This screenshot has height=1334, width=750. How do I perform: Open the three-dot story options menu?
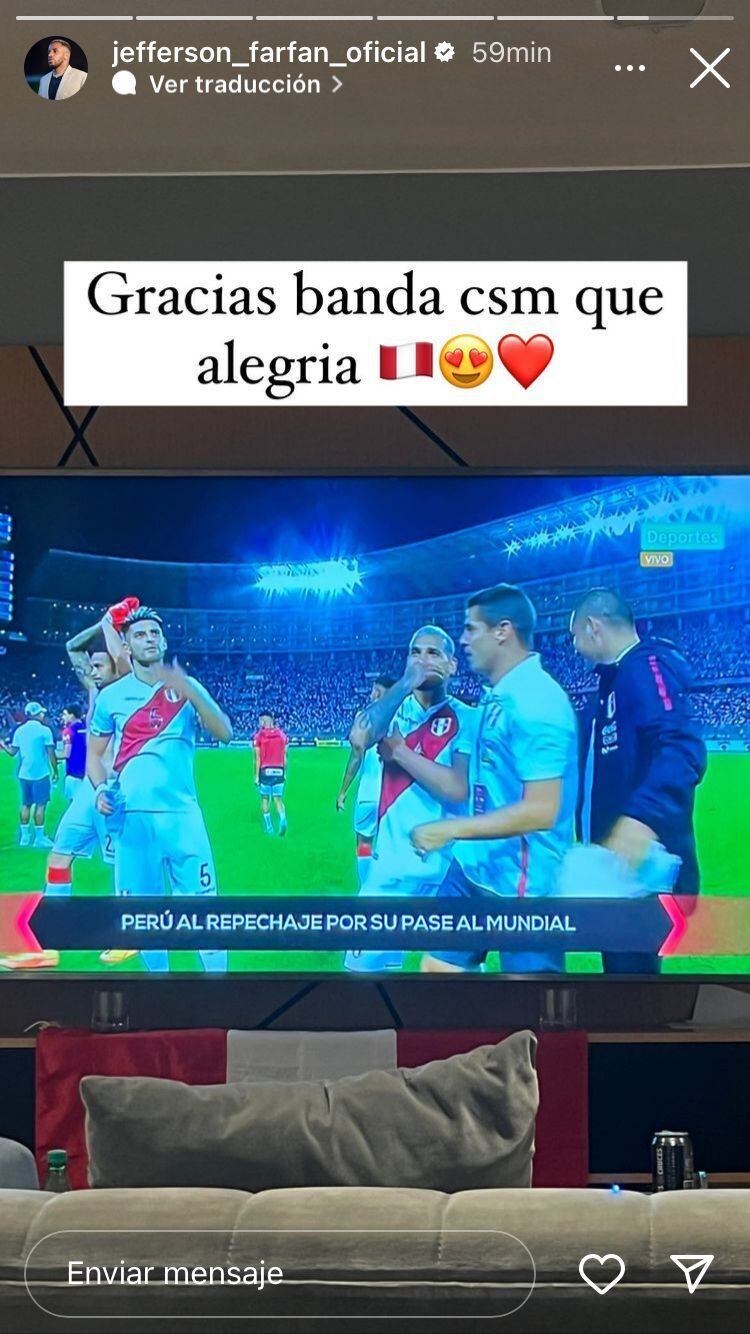click(x=630, y=68)
